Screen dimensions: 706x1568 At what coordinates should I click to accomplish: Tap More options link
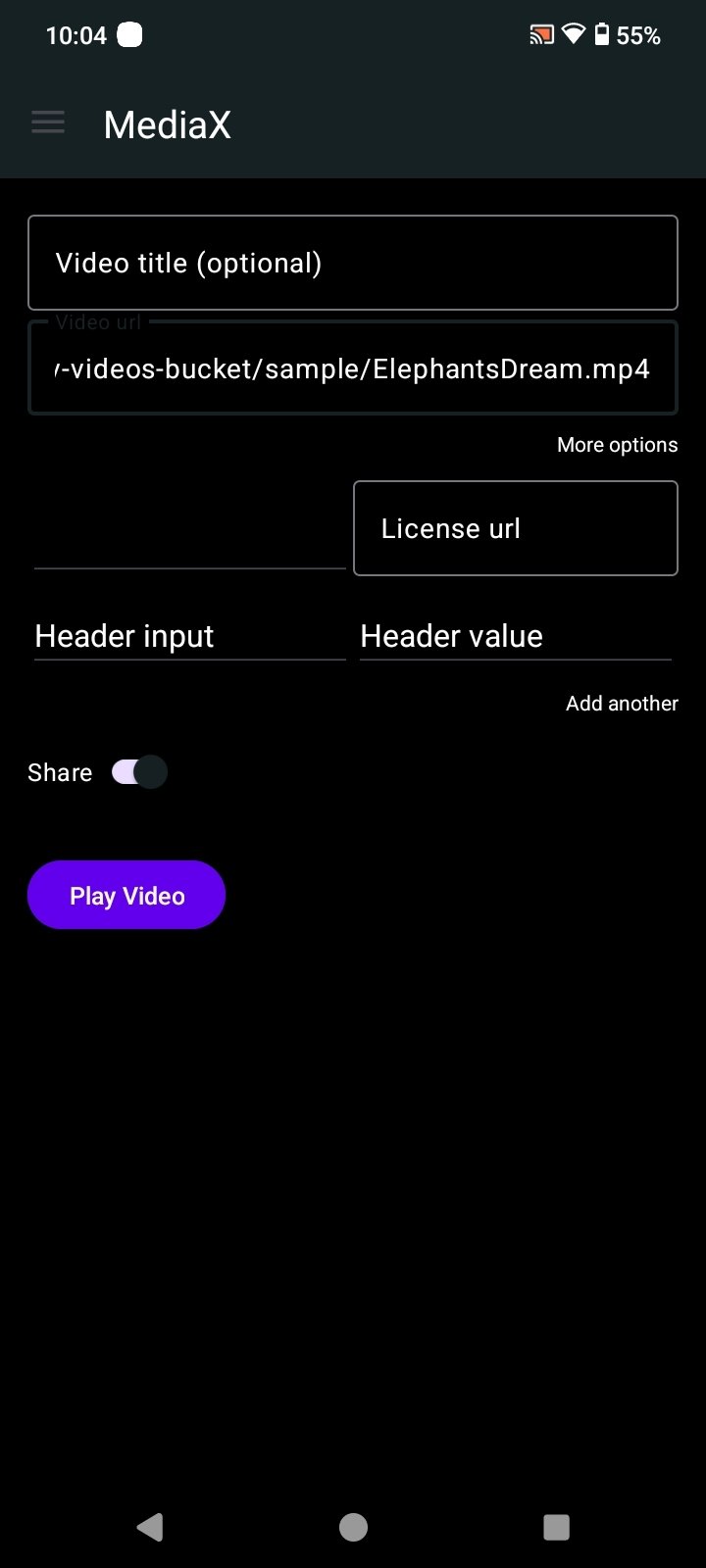(617, 445)
